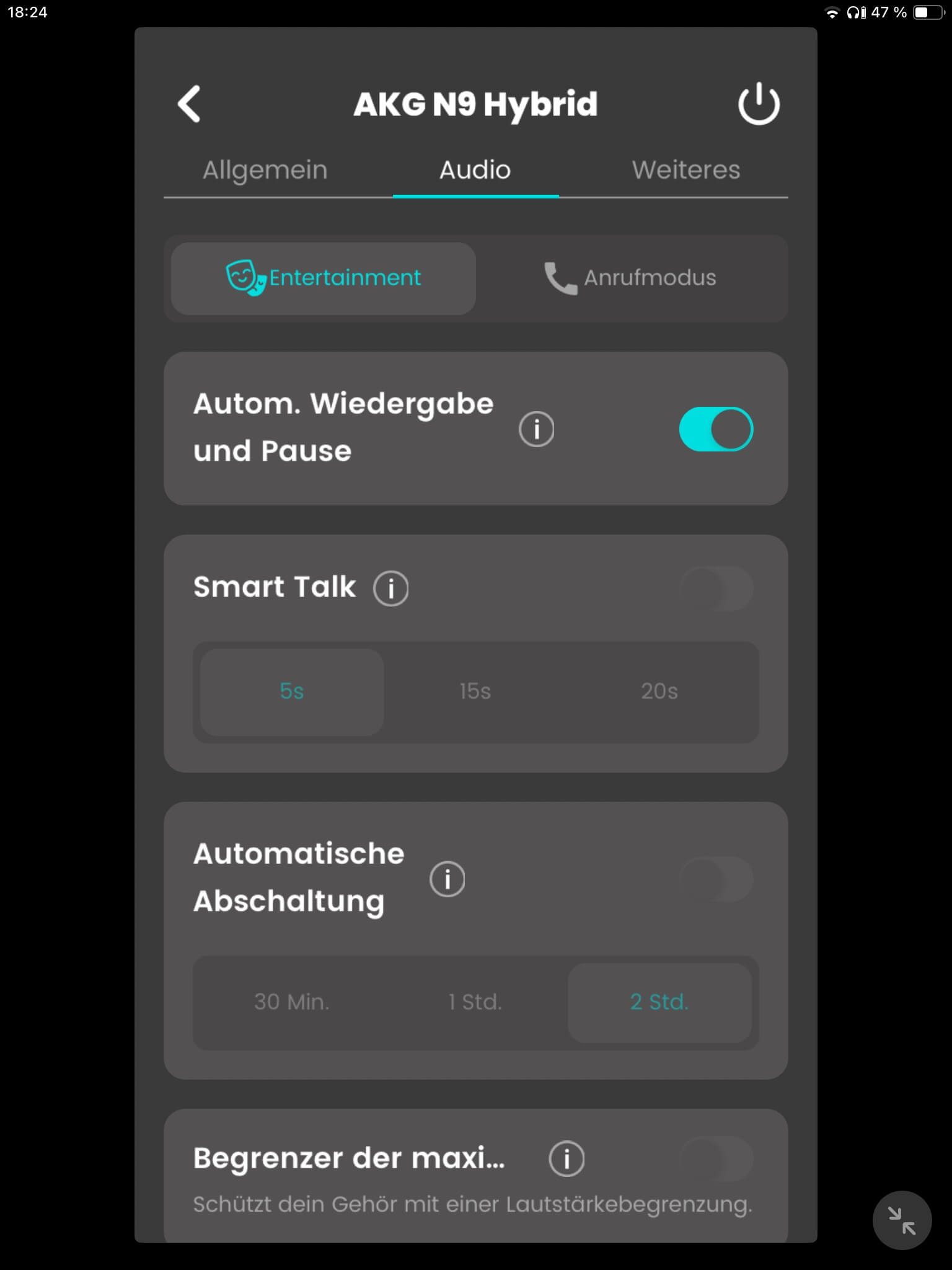
Task: Choose 20s Smart Talk duration
Action: [659, 691]
